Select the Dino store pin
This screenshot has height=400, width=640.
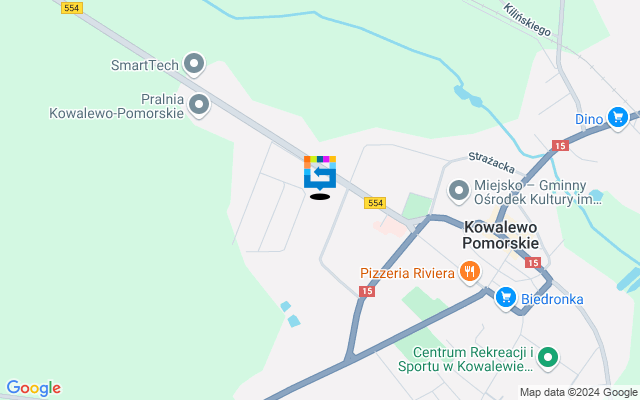(x=618, y=118)
